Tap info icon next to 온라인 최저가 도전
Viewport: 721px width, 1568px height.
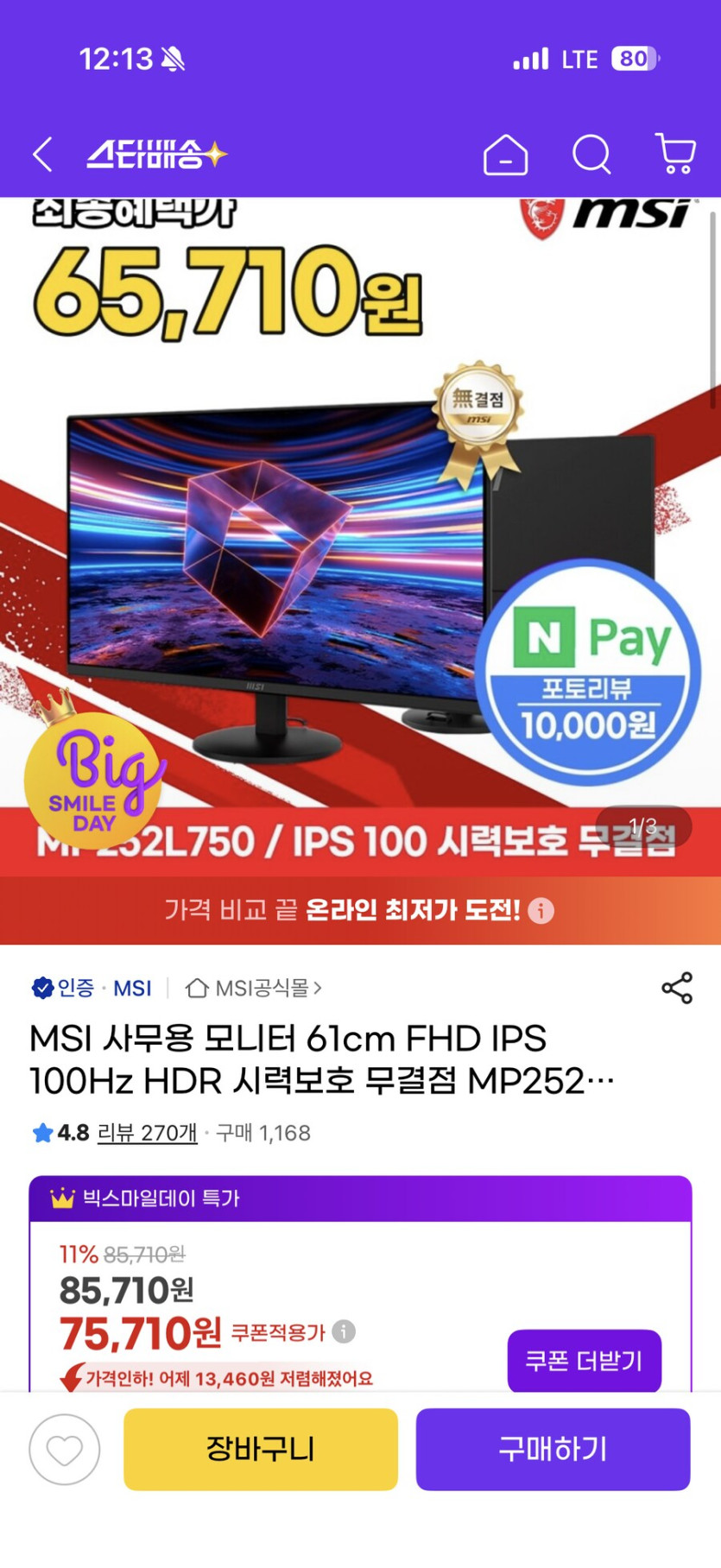click(540, 911)
